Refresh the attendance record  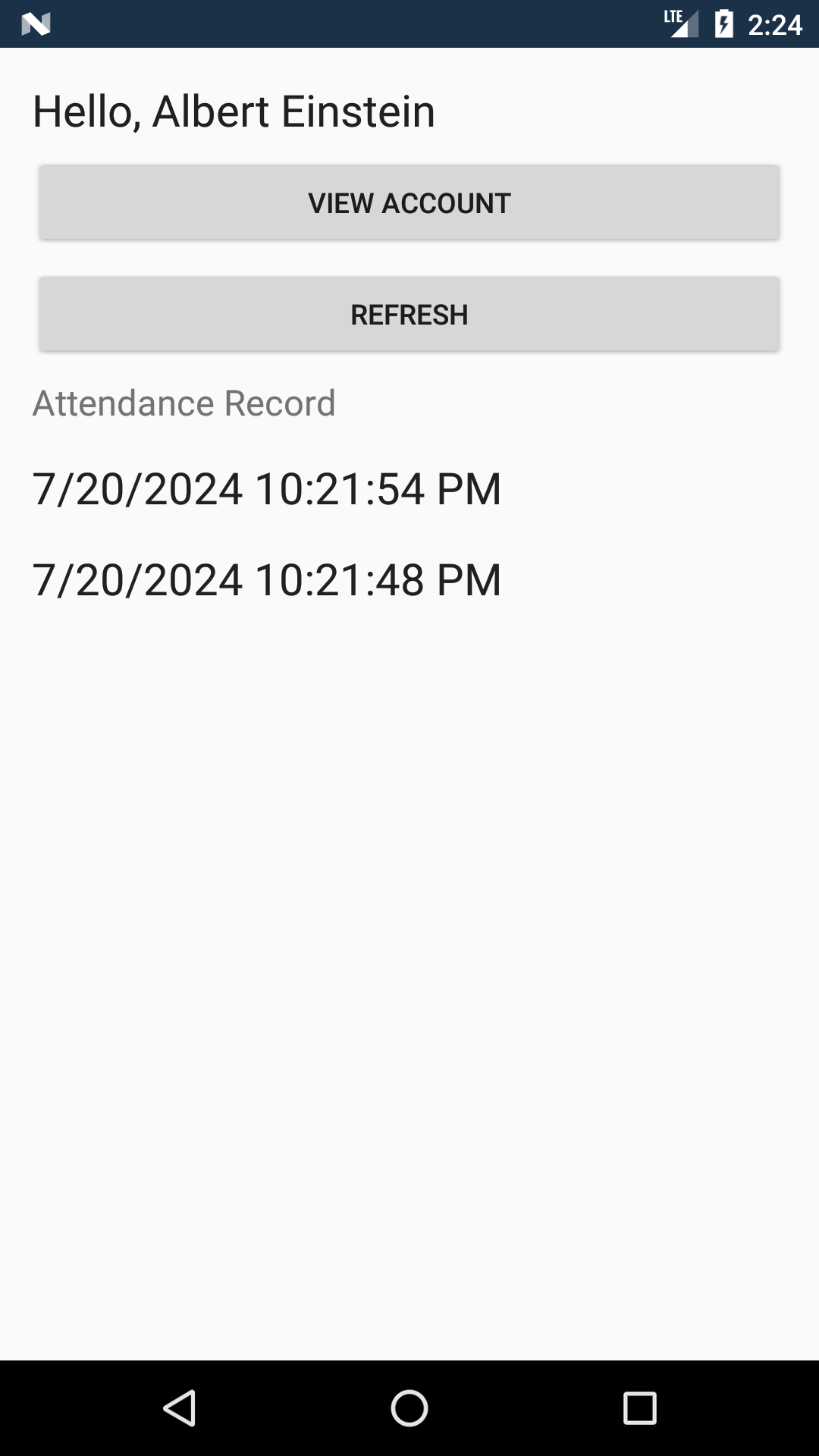click(409, 315)
